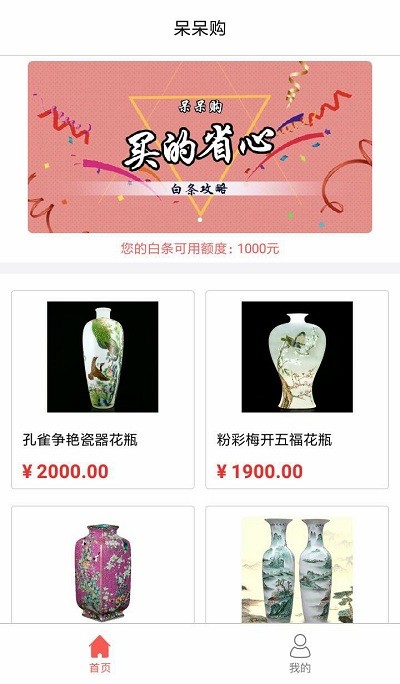Open the 白条攻略 promotional banner

(x=200, y=147)
